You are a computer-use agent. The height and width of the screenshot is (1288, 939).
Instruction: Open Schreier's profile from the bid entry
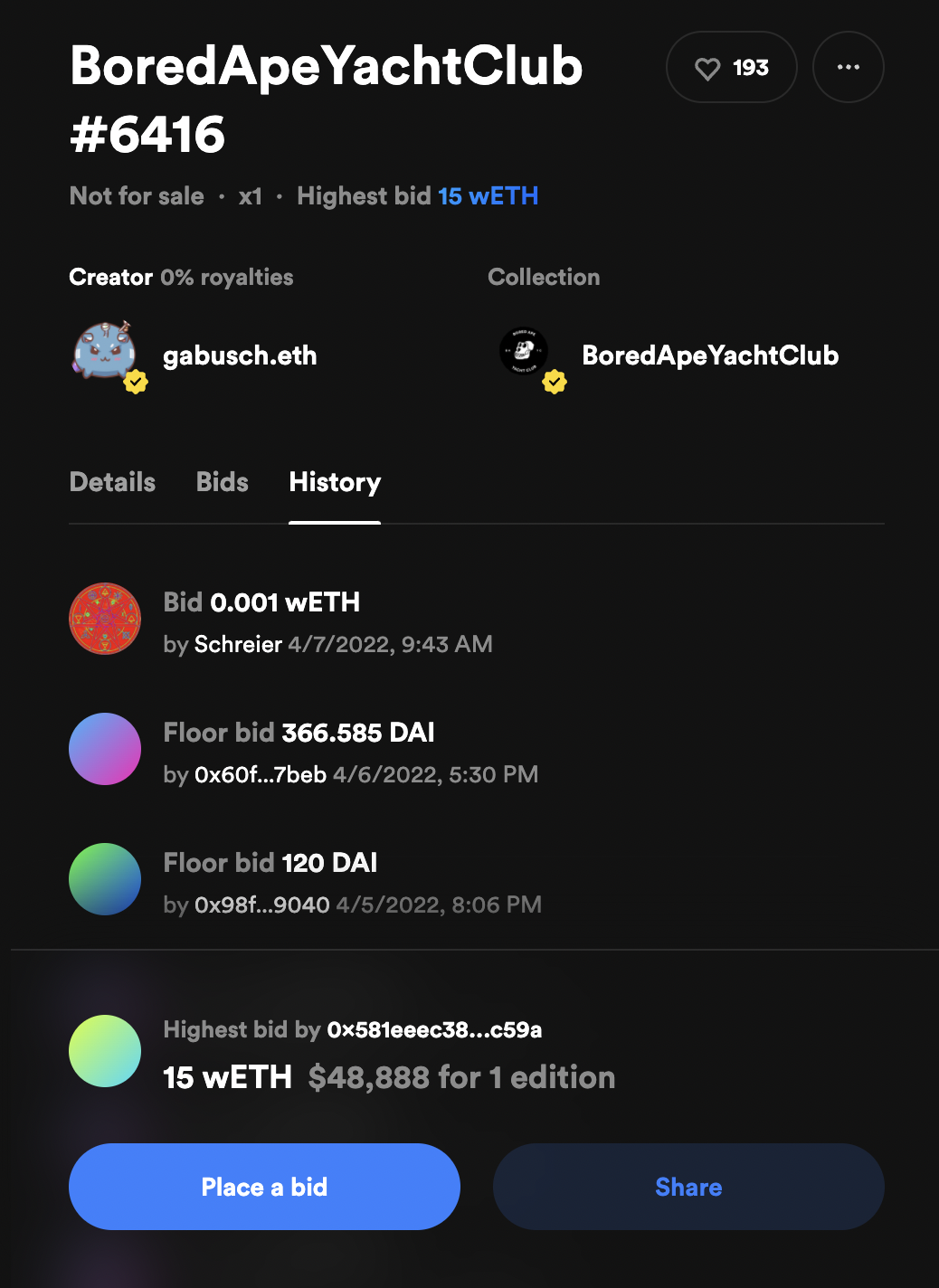click(x=238, y=644)
